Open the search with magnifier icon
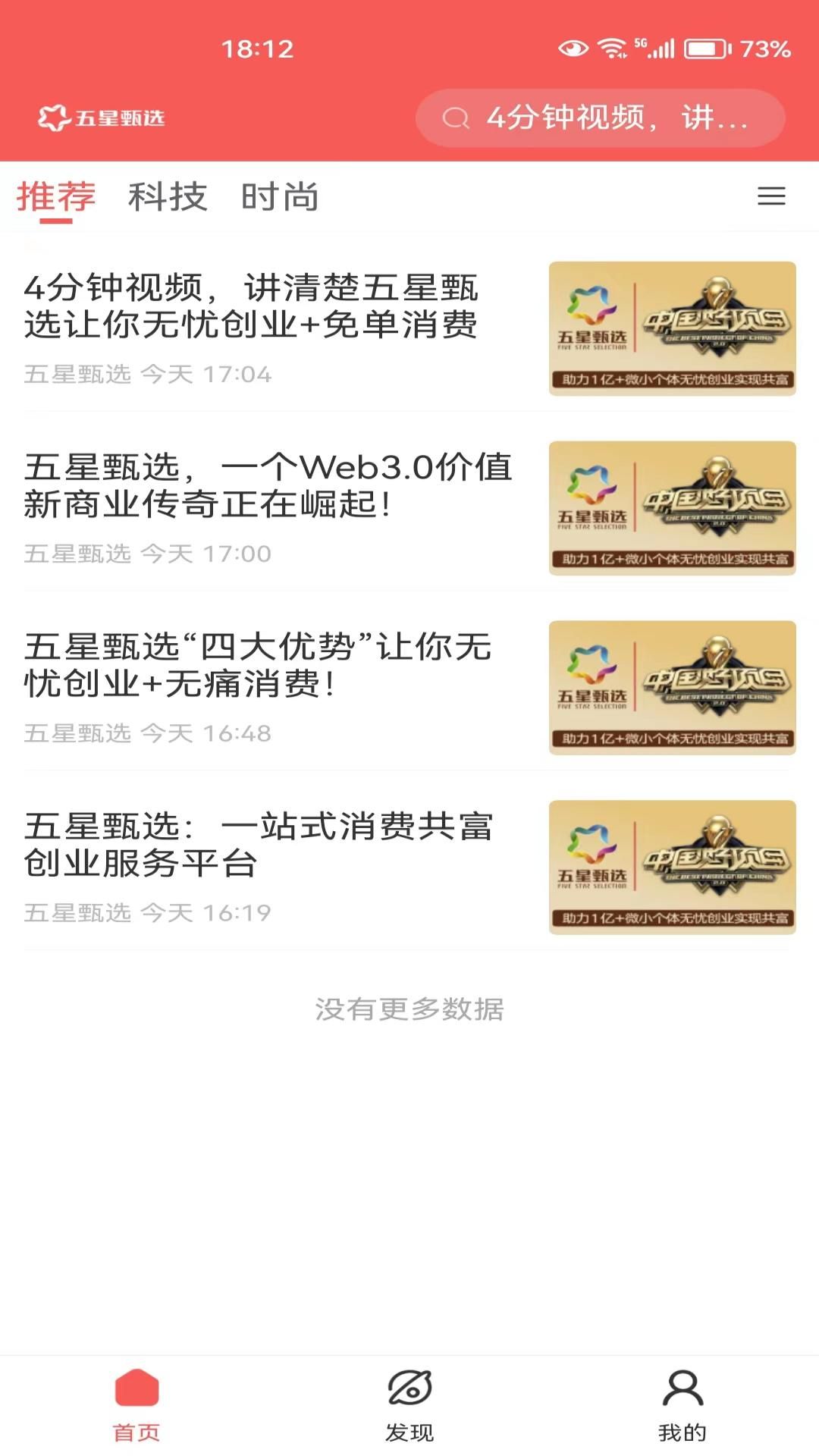 click(x=455, y=117)
